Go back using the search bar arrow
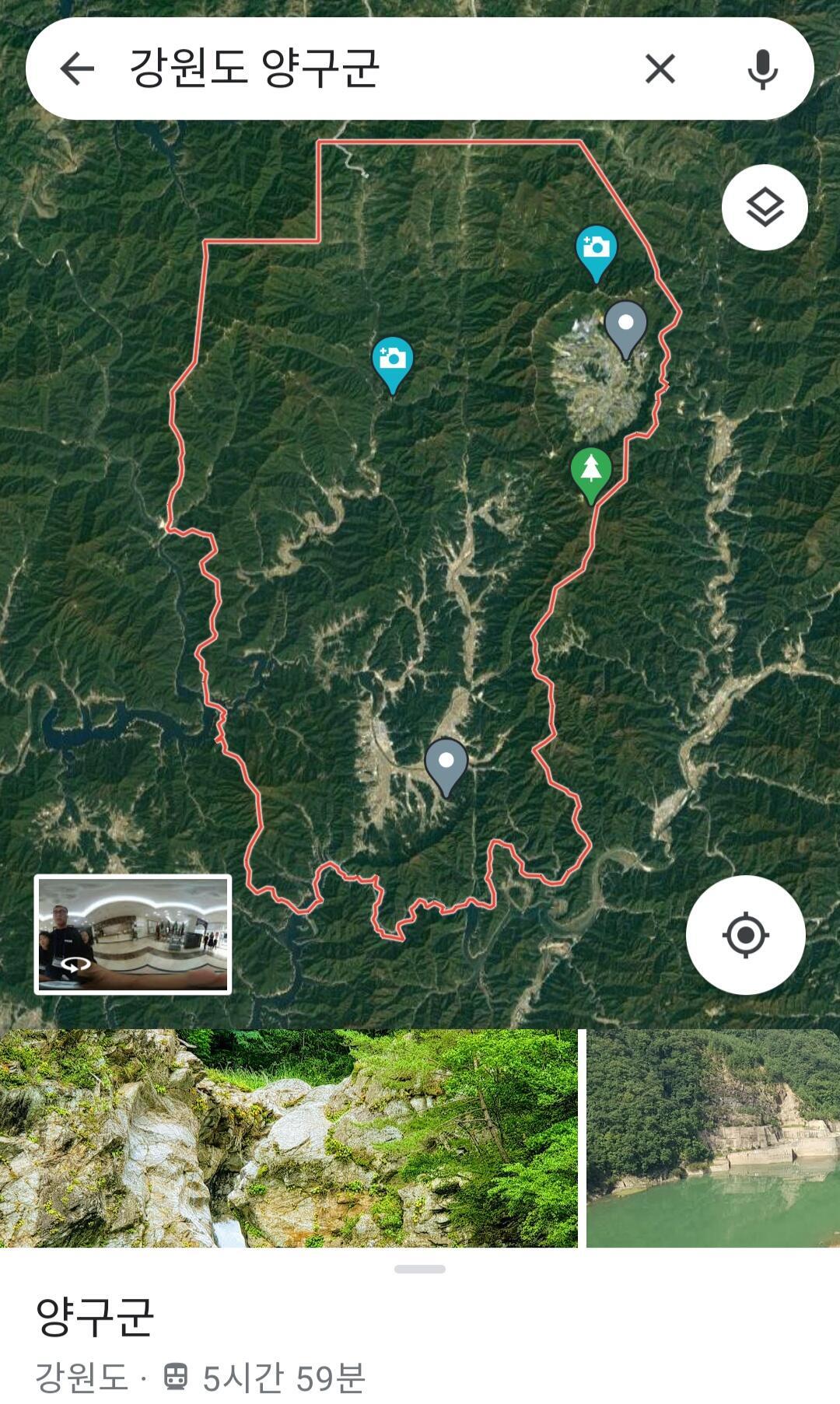 [x=77, y=68]
